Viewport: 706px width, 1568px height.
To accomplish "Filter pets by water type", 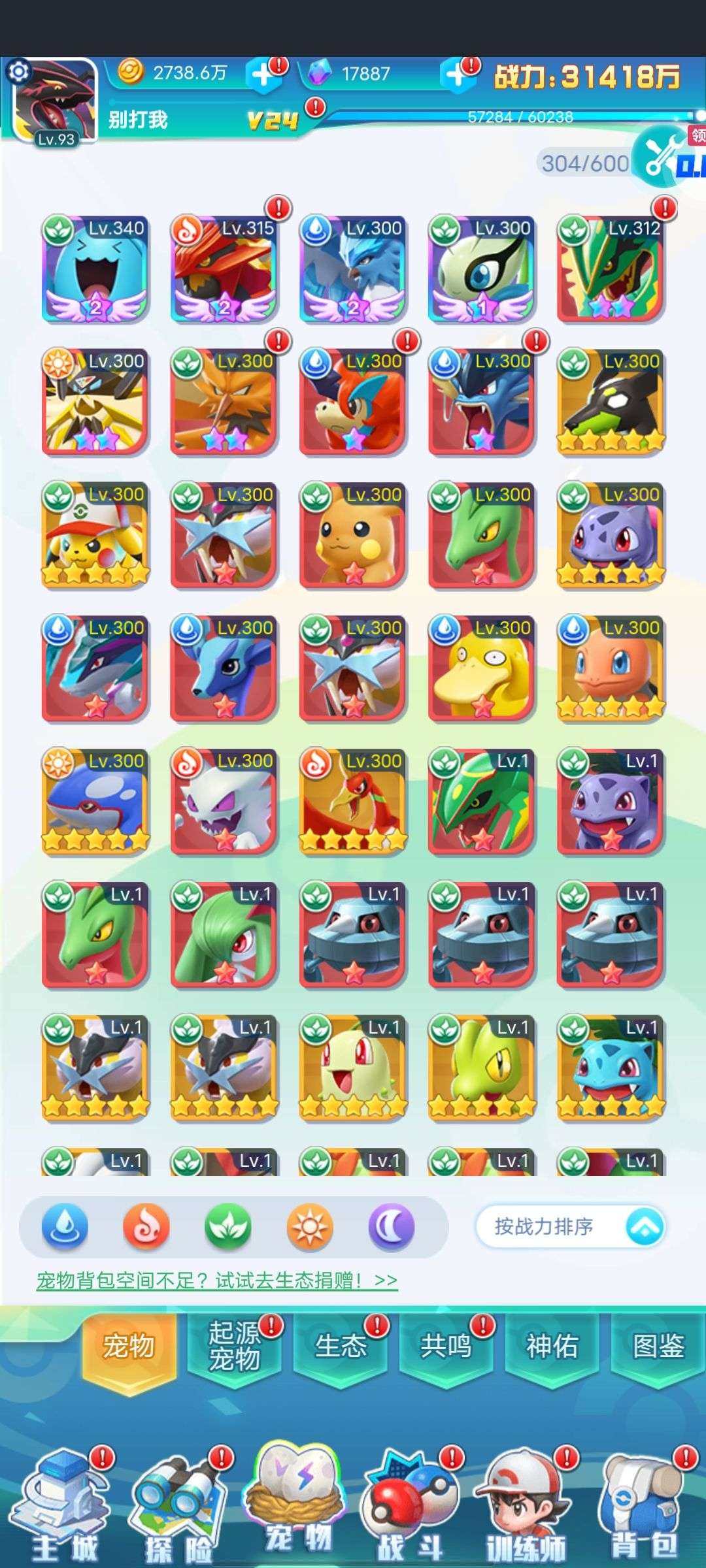I will pyautogui.click(x=64, y=1227).
